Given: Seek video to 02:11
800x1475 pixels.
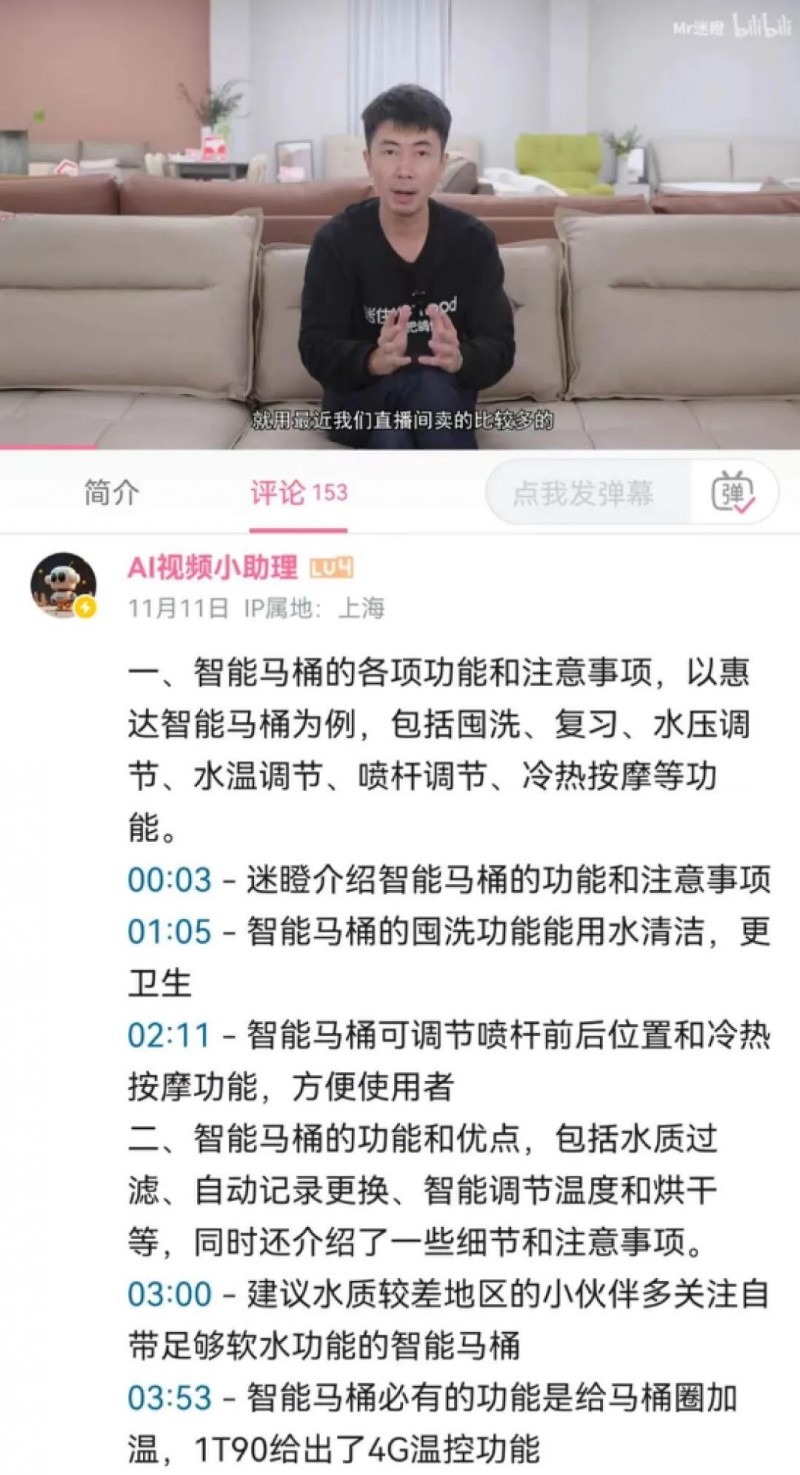Looking at the screenshot, I should (170, 1035).
